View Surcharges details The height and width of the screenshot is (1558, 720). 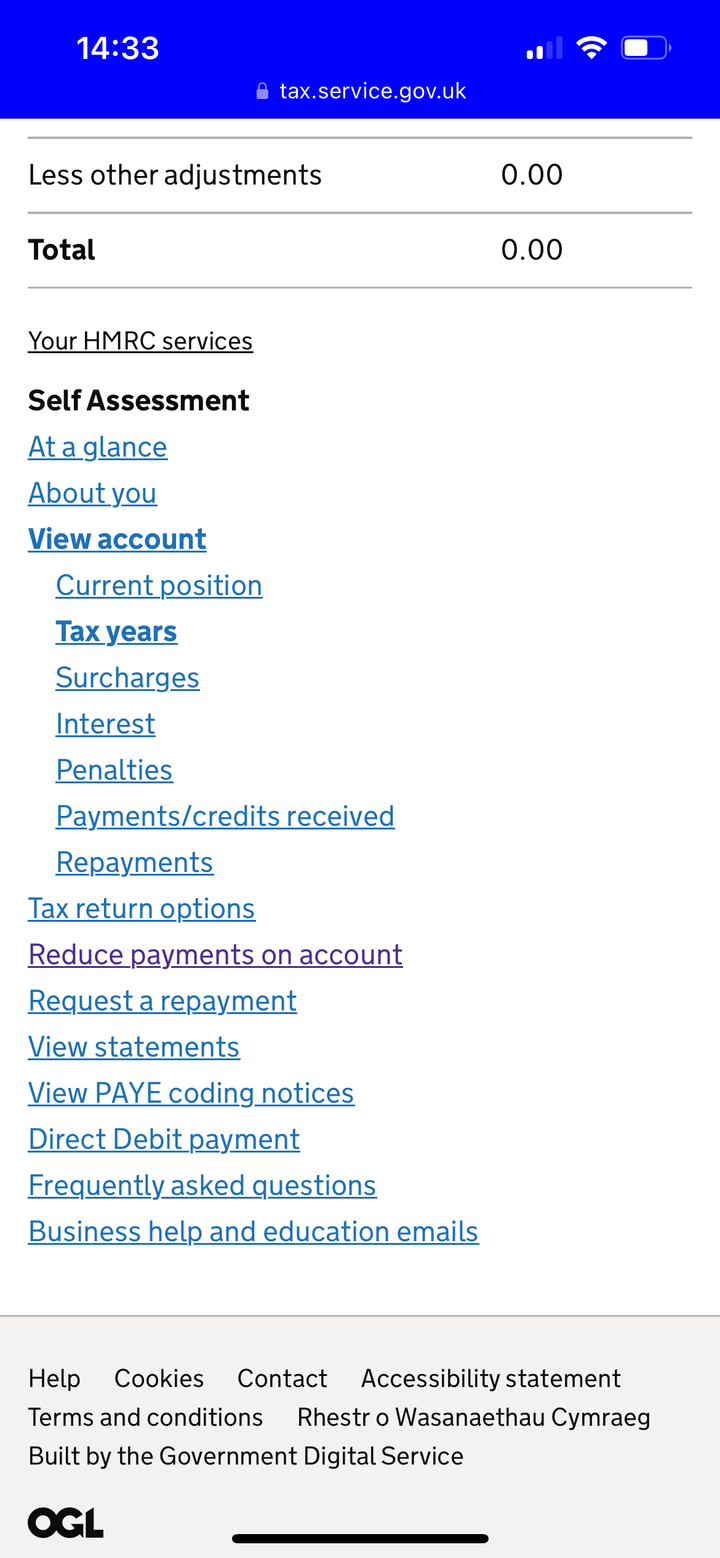[128, 677]
